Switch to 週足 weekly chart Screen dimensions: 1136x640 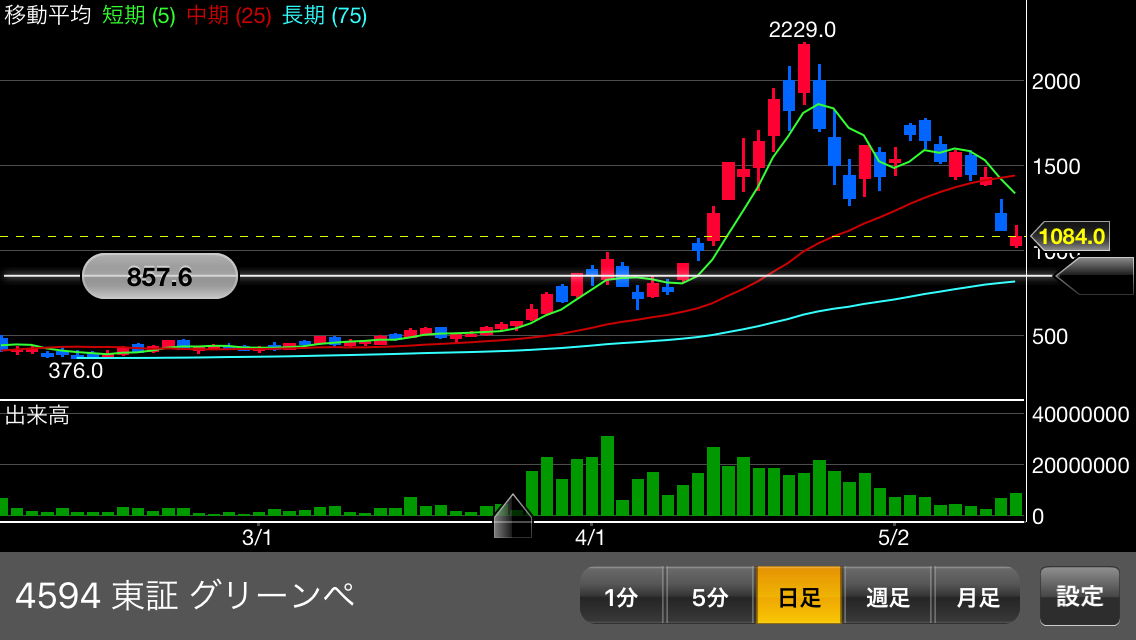888,596
